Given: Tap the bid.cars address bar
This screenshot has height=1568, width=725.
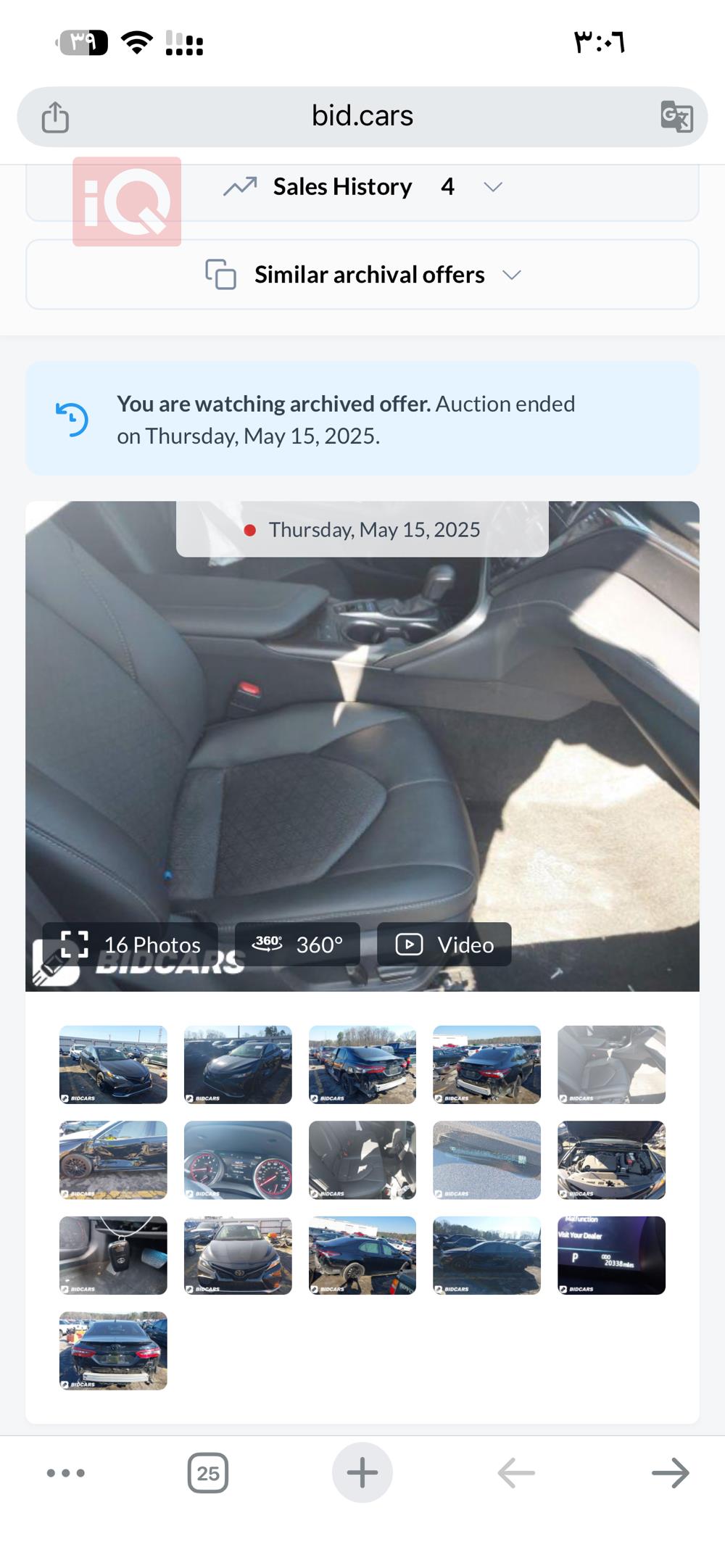Looking at the screenshot, I should [x=362, y=116].
